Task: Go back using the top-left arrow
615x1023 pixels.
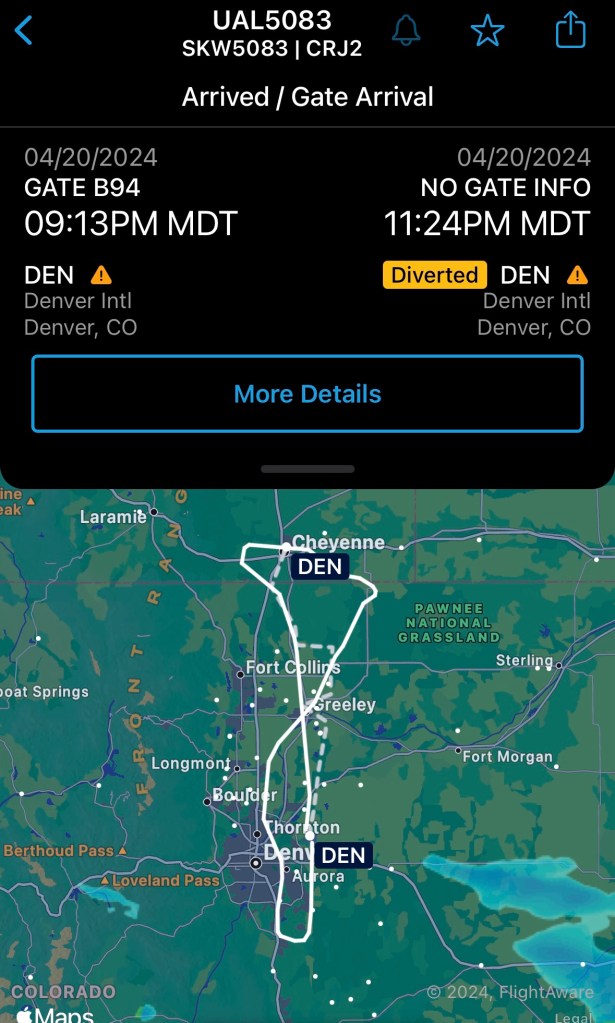Action: pyautogui.click(x=24, y=31)
